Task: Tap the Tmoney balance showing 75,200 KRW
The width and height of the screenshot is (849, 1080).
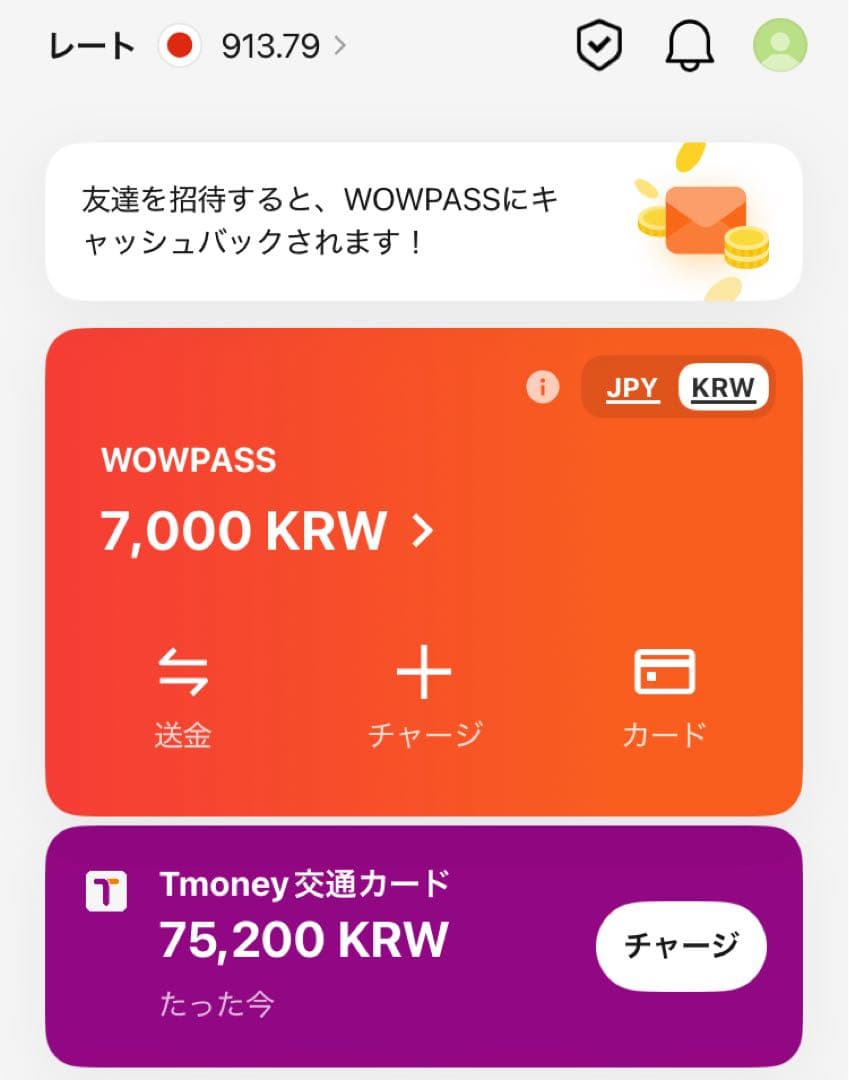Action: (x=303, y=940)
